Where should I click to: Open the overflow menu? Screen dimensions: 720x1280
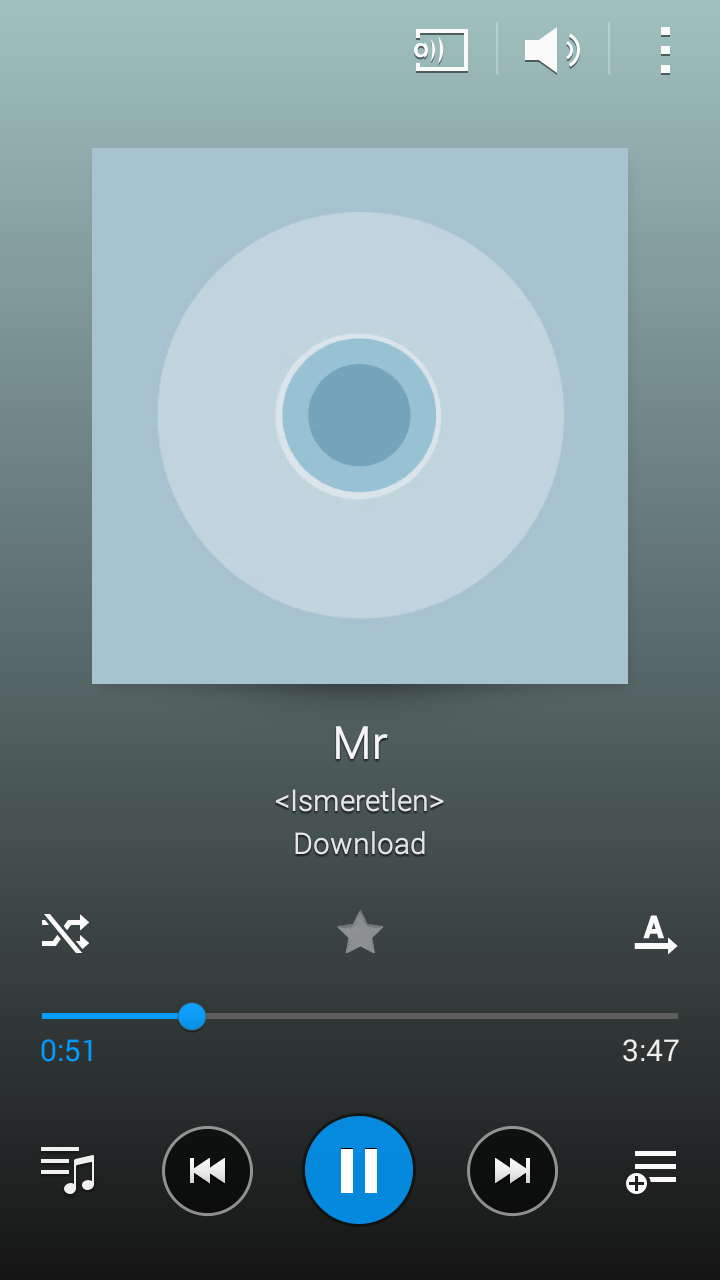(x=665, y=50)
